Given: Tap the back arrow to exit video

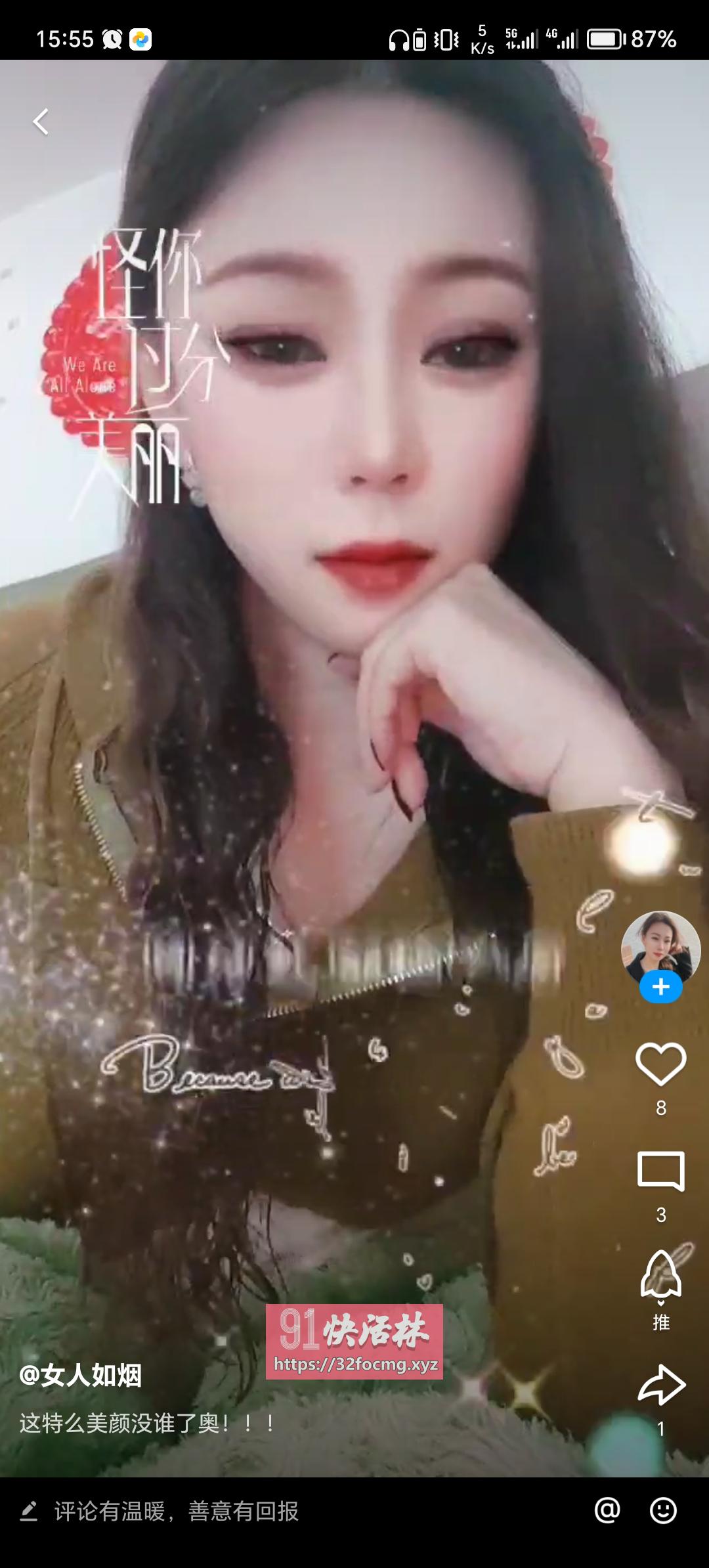Looking at the screenshot, I should point(41,122).
